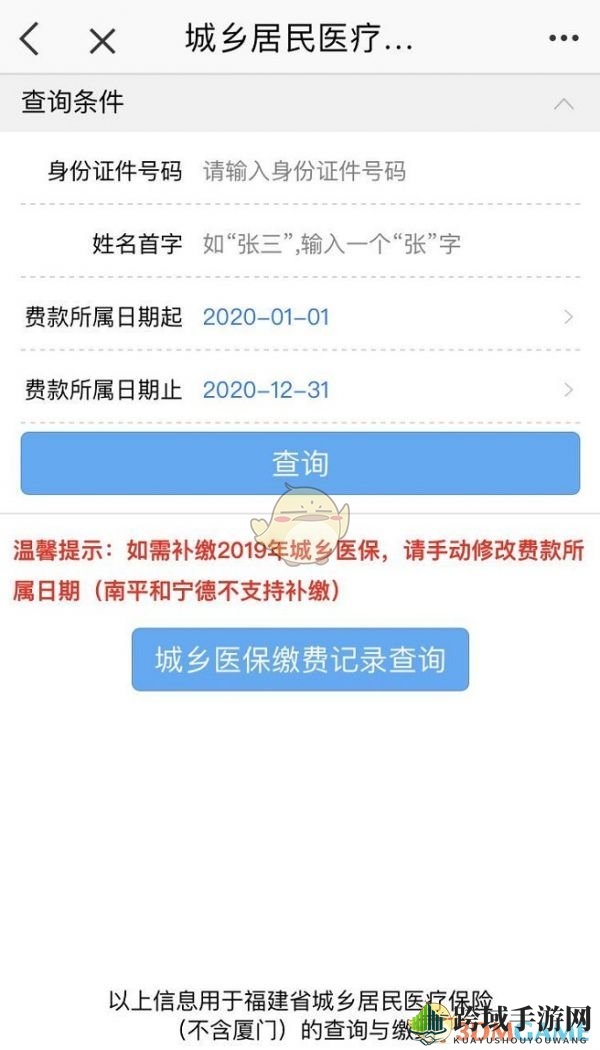600x1050 pixels.
Task: Focus the 姓名首字 text field
Action: pyautogui.click(x=380, y=244)
